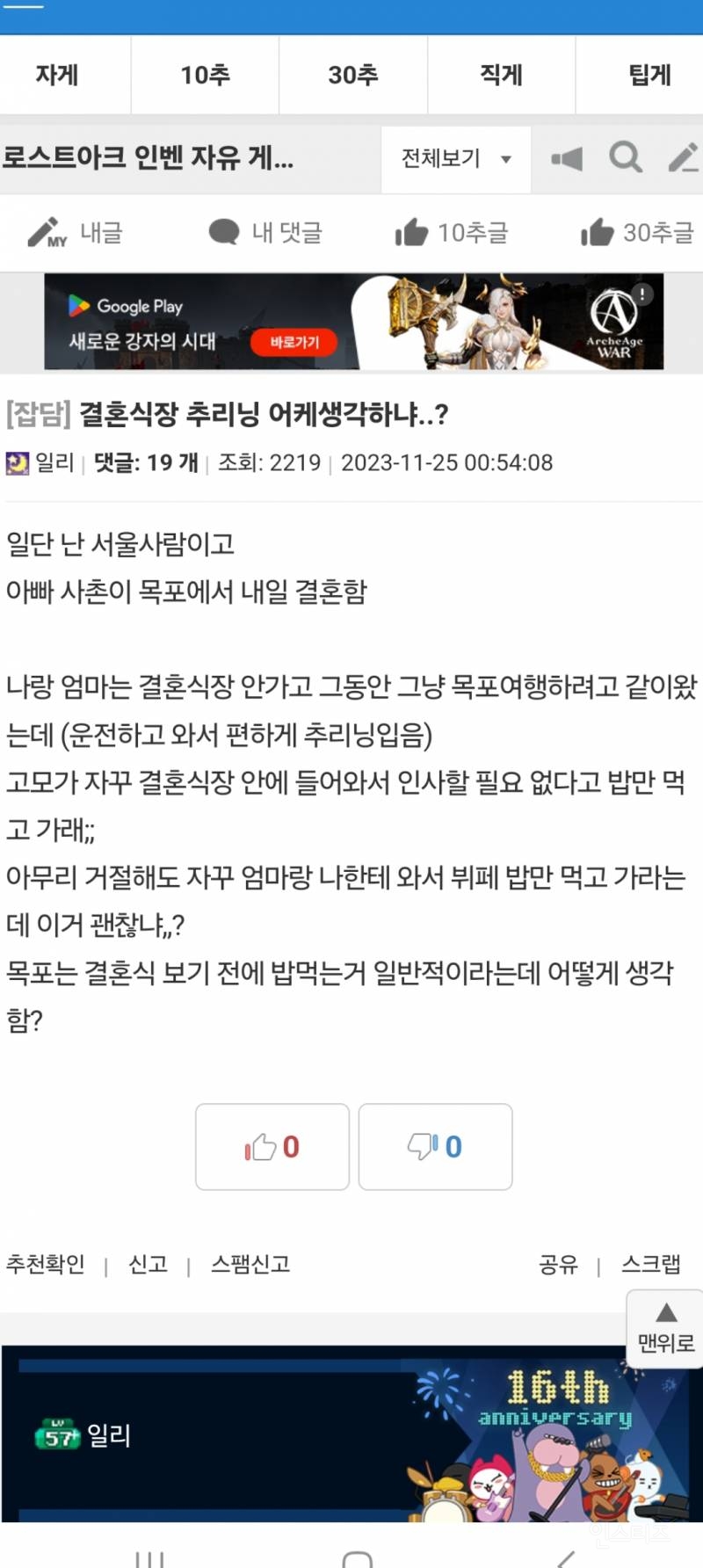
Task: Open the ArcheAge War Google Play ad
Action: pos(353,322)
